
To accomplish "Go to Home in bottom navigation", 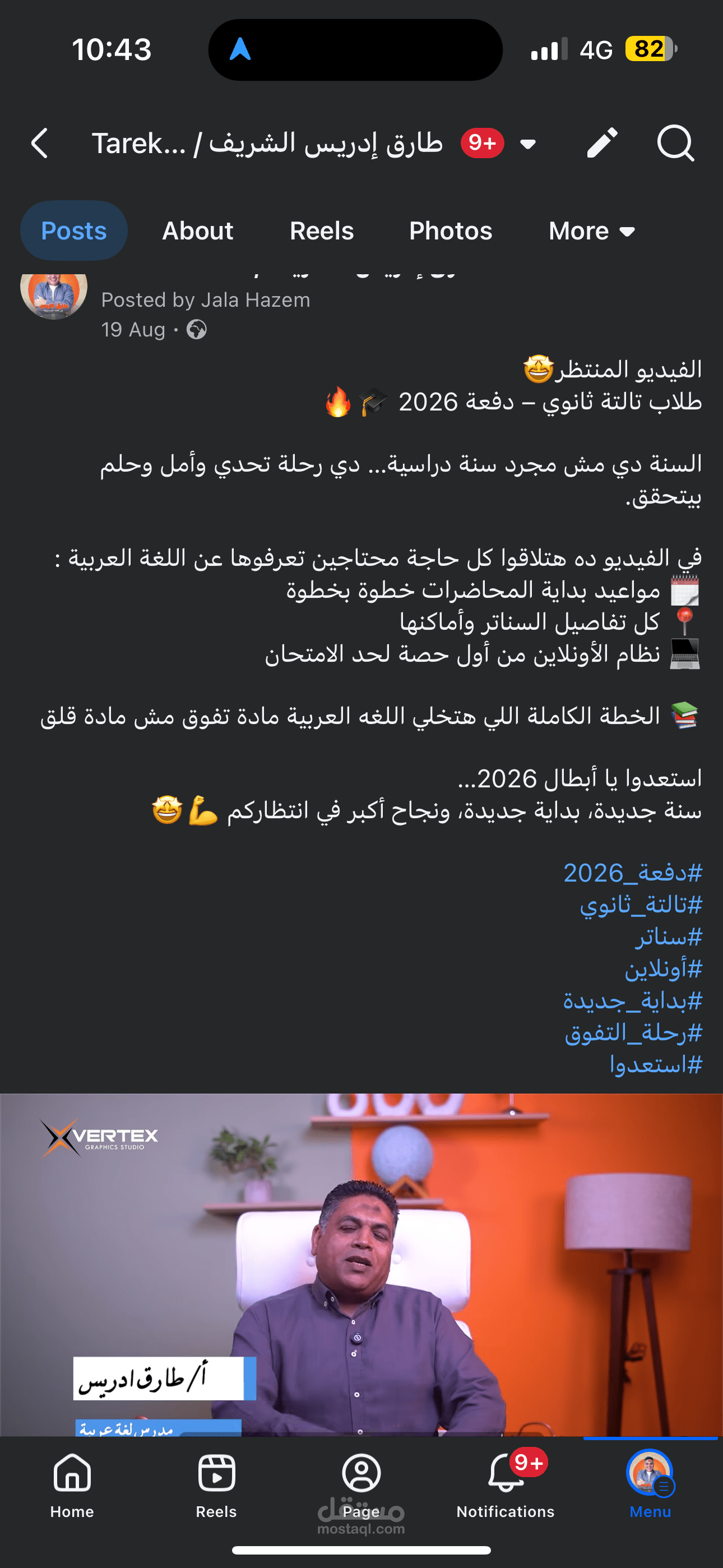I will click(x=72, y=1484).
